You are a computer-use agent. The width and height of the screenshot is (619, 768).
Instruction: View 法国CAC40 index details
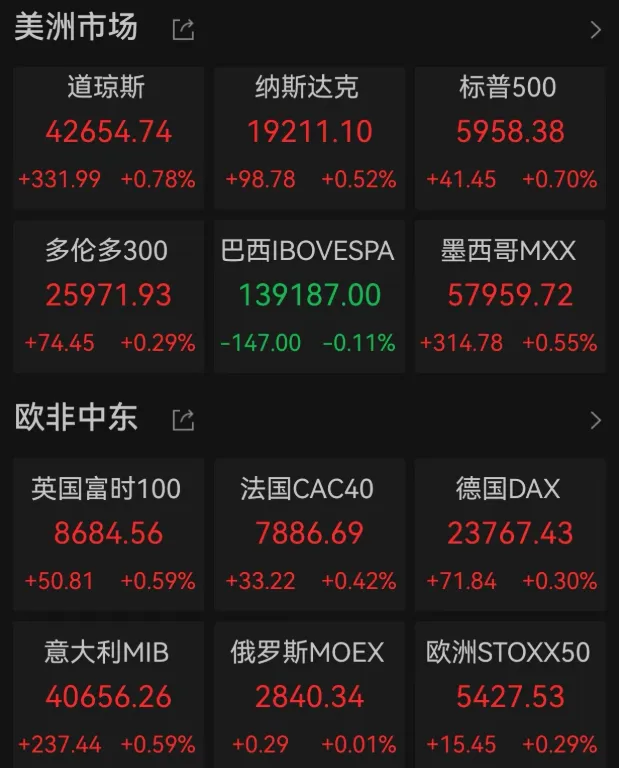click(x=309, y=535)
